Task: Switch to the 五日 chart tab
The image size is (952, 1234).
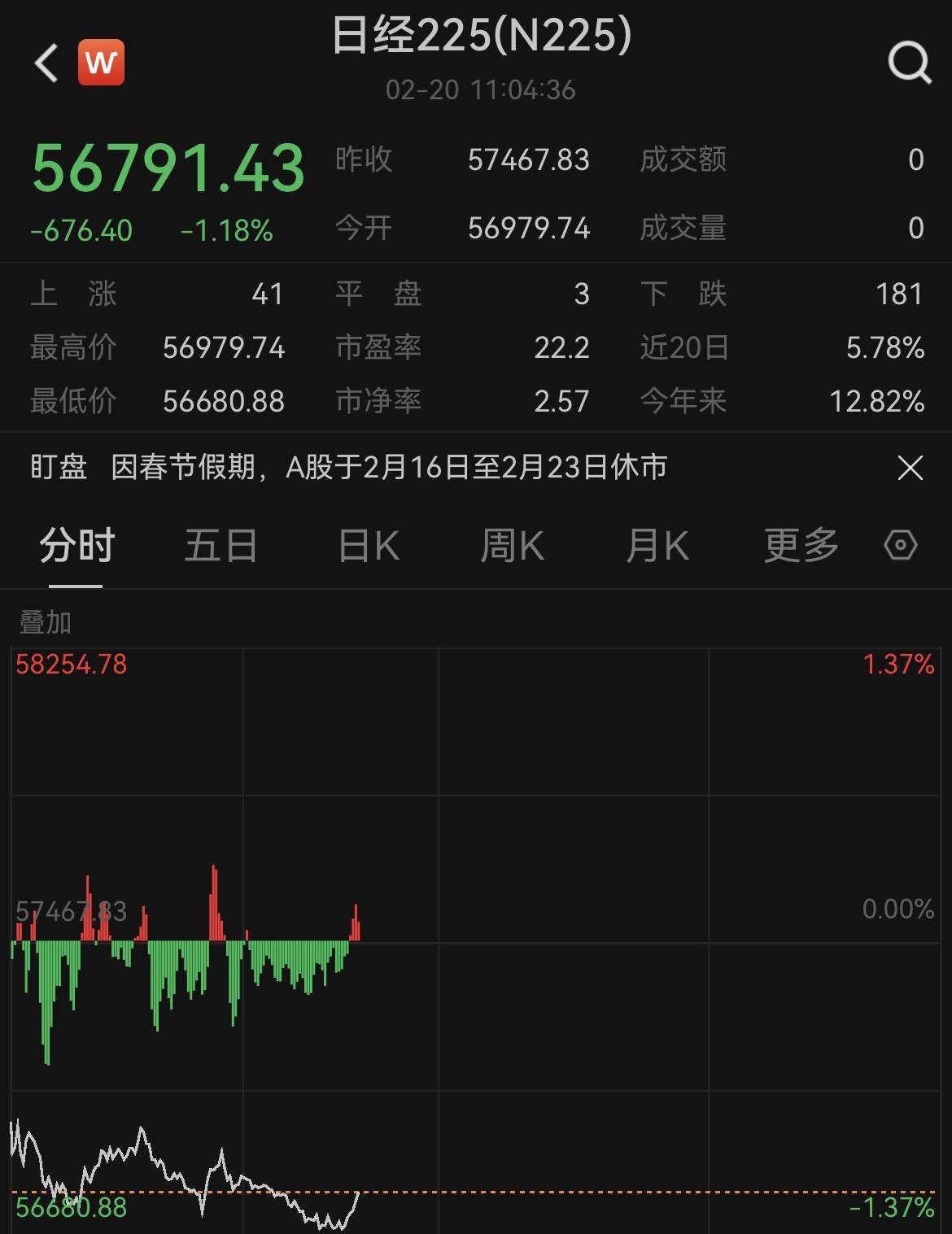Action: tap(221, 545)
